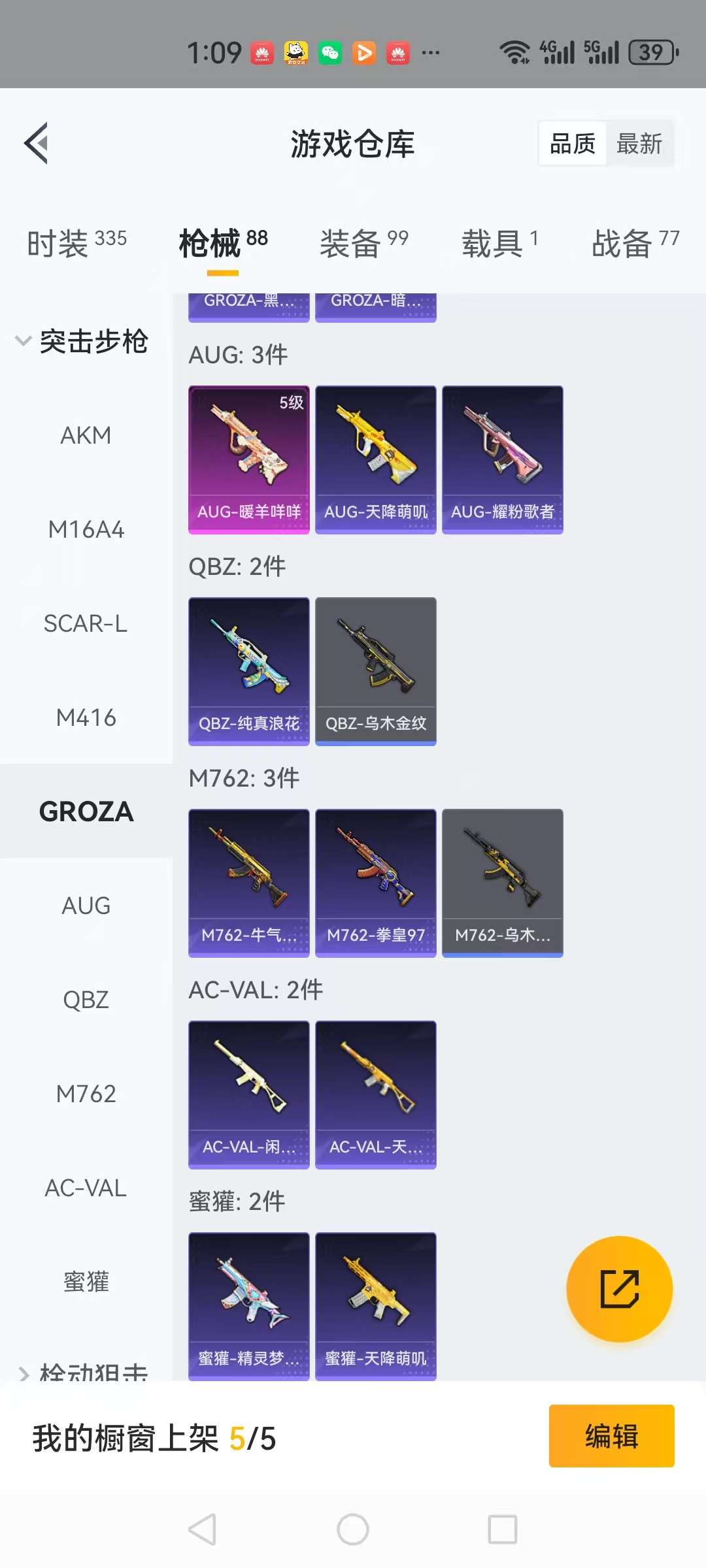Go to the home screen
Screen dimensions: 706x1568
click(x=353, y=1529)
